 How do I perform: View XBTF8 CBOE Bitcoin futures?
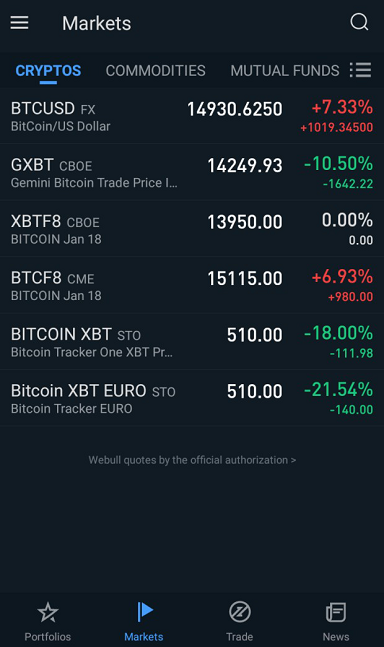(192, 229)
